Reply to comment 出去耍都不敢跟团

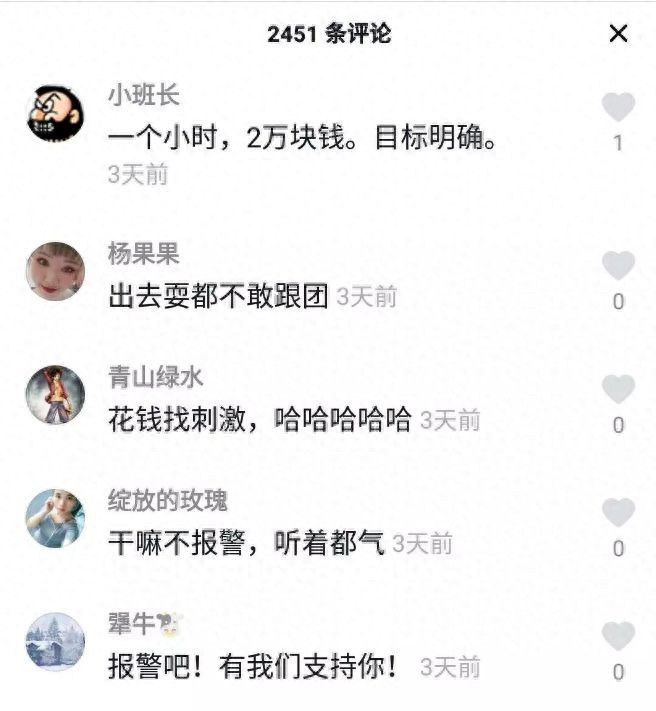click(x=218, y=297)
